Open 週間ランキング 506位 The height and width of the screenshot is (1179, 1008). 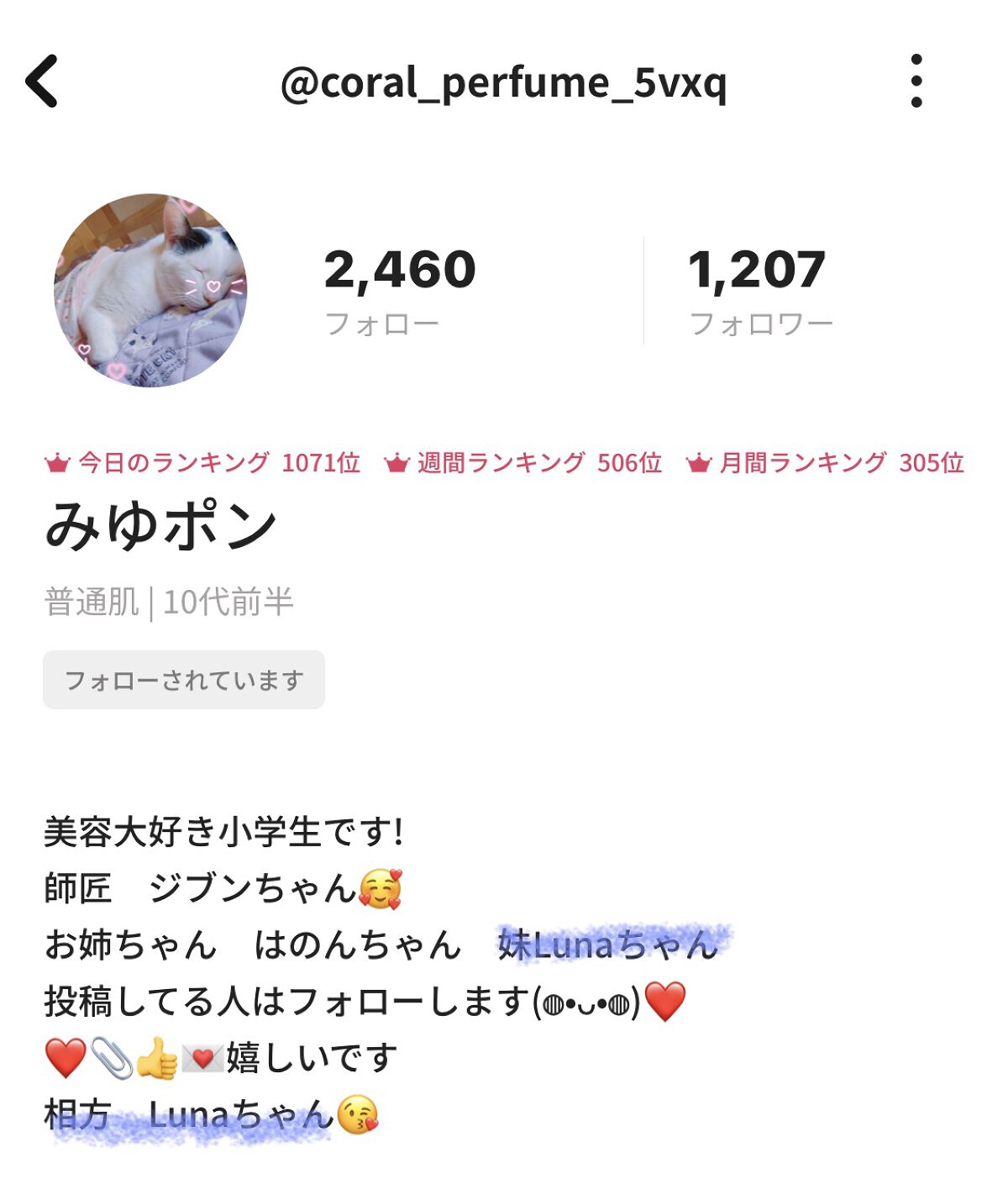[523, 463]
